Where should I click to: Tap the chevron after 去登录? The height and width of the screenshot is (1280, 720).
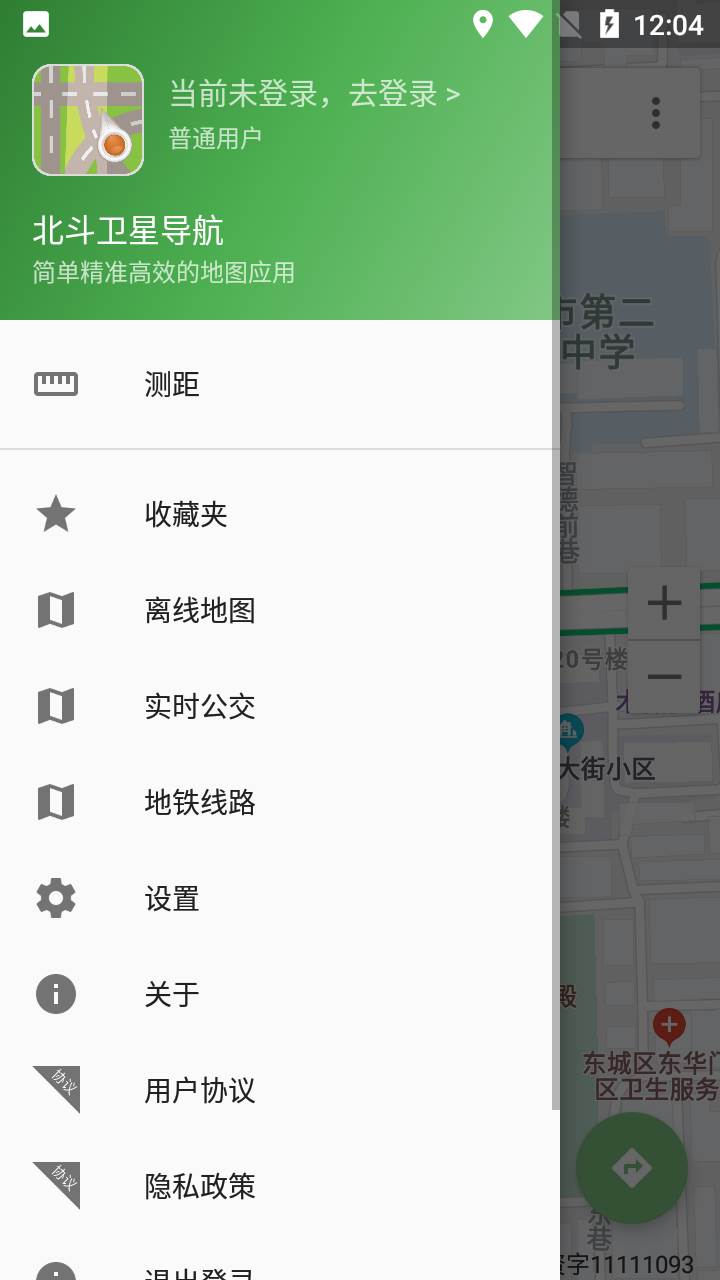[455, 93]
